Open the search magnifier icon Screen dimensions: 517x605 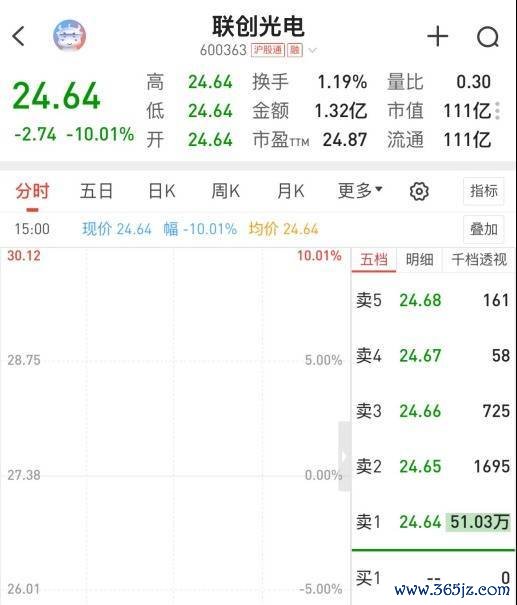click(488, 37)
